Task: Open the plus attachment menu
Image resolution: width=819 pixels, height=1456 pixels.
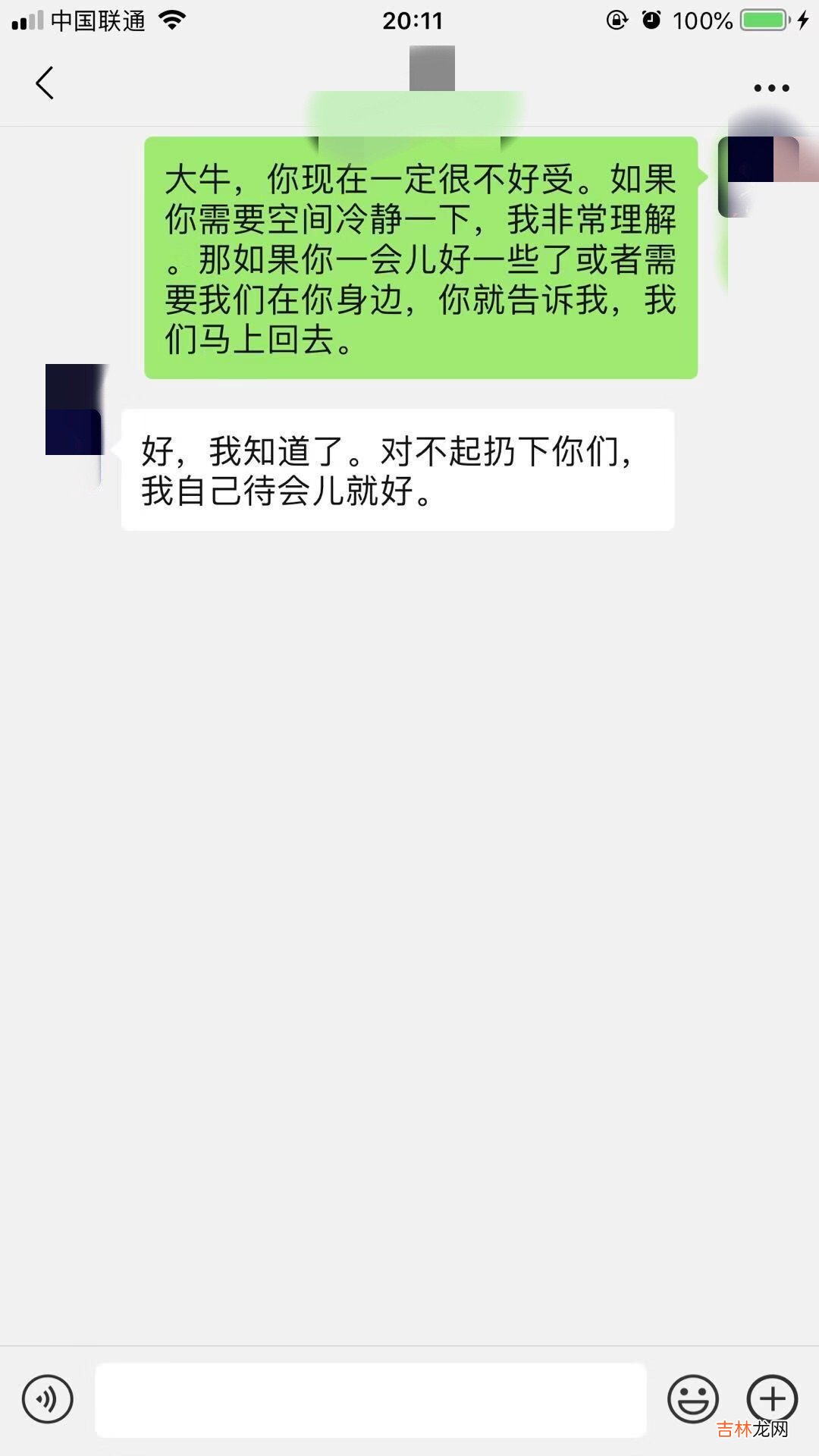Action: (772, 1398)
